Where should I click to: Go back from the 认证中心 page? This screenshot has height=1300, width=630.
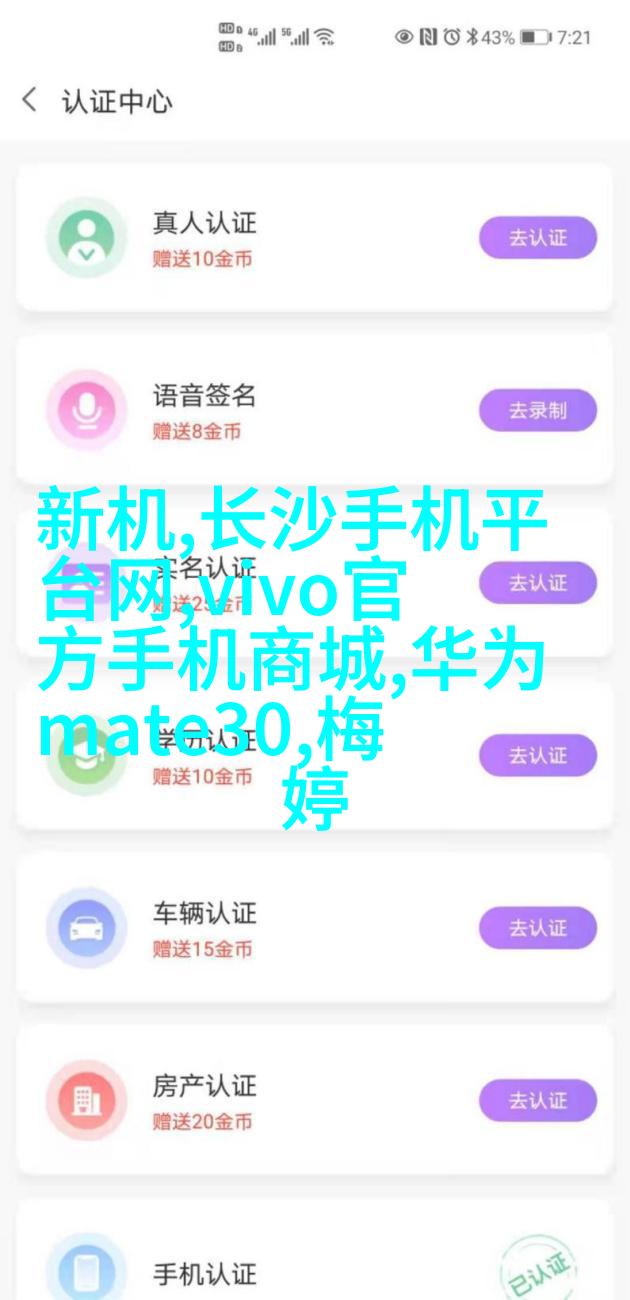tap(30, 101)
